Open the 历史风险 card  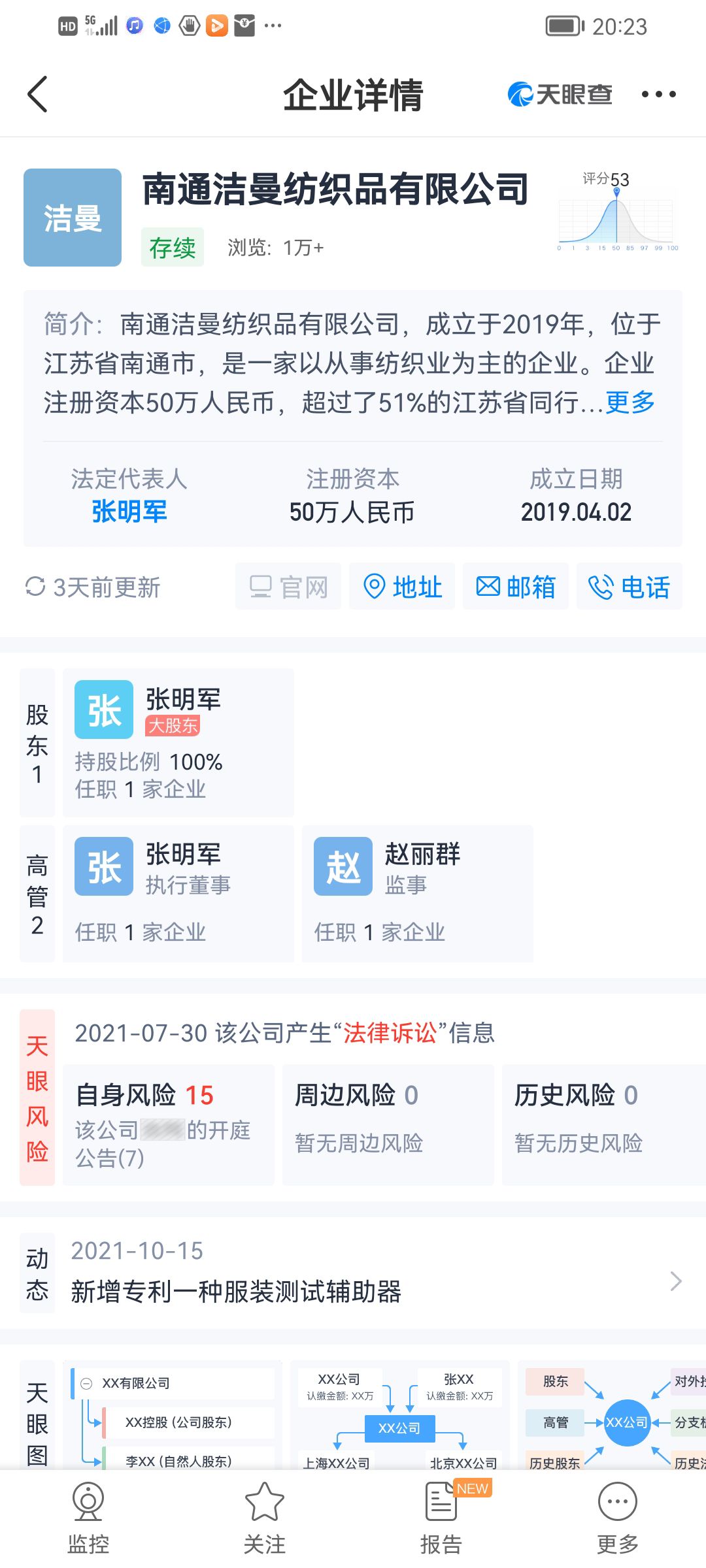tap(604, 1124)
